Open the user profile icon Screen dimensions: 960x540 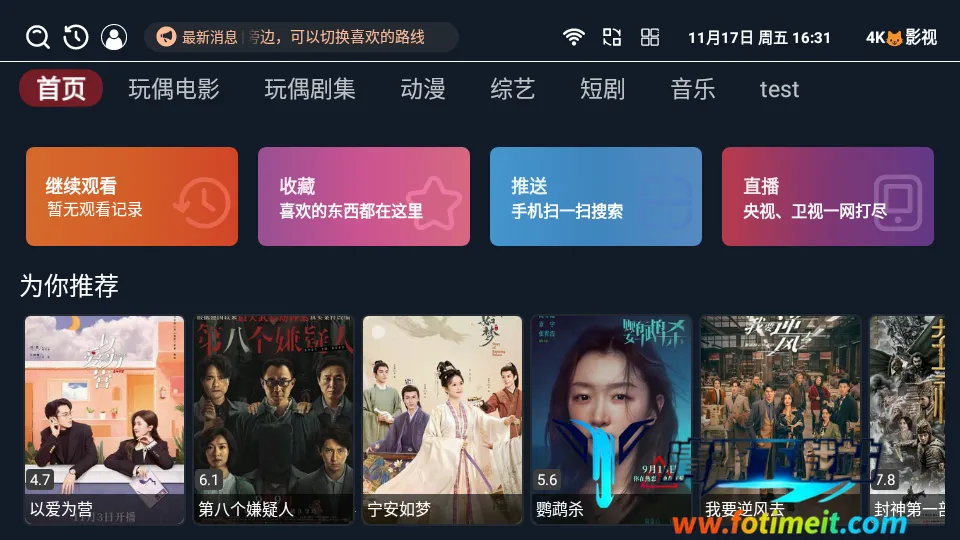[x=114, y=38]
